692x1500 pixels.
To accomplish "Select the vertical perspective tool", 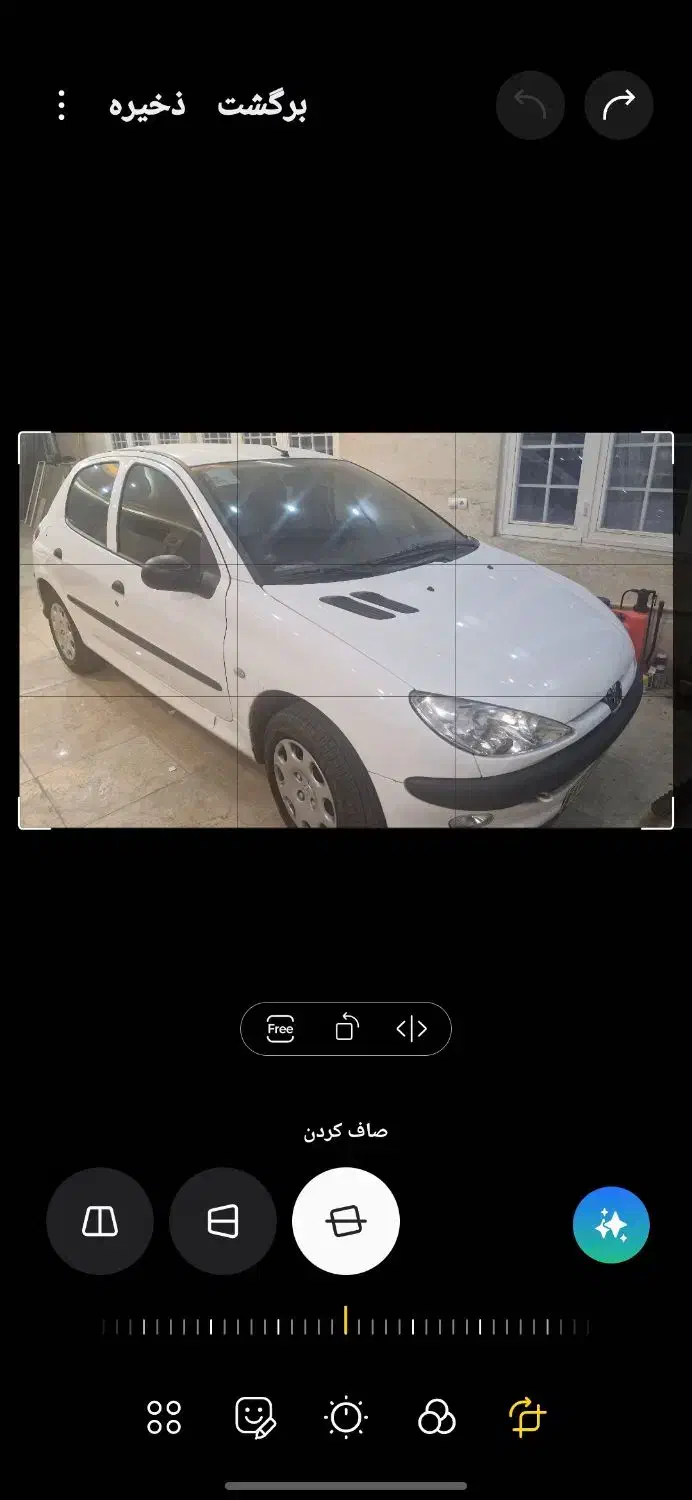I will tap(100, 1221).
